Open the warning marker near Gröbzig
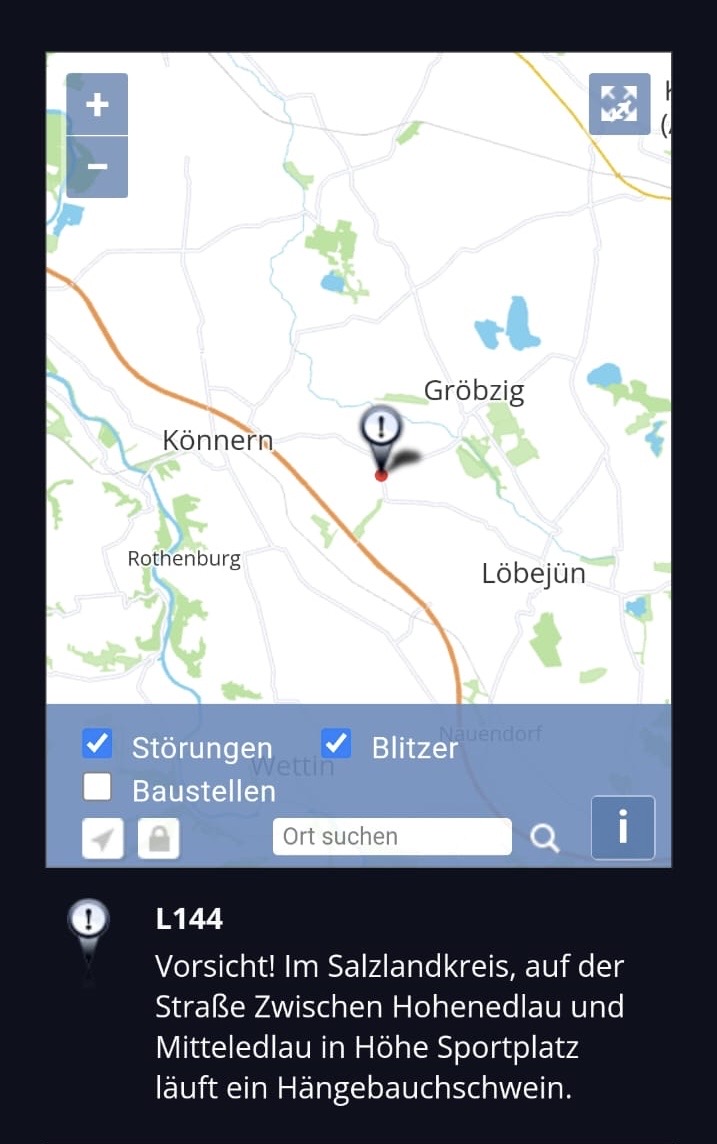 (x=380, y=430)
